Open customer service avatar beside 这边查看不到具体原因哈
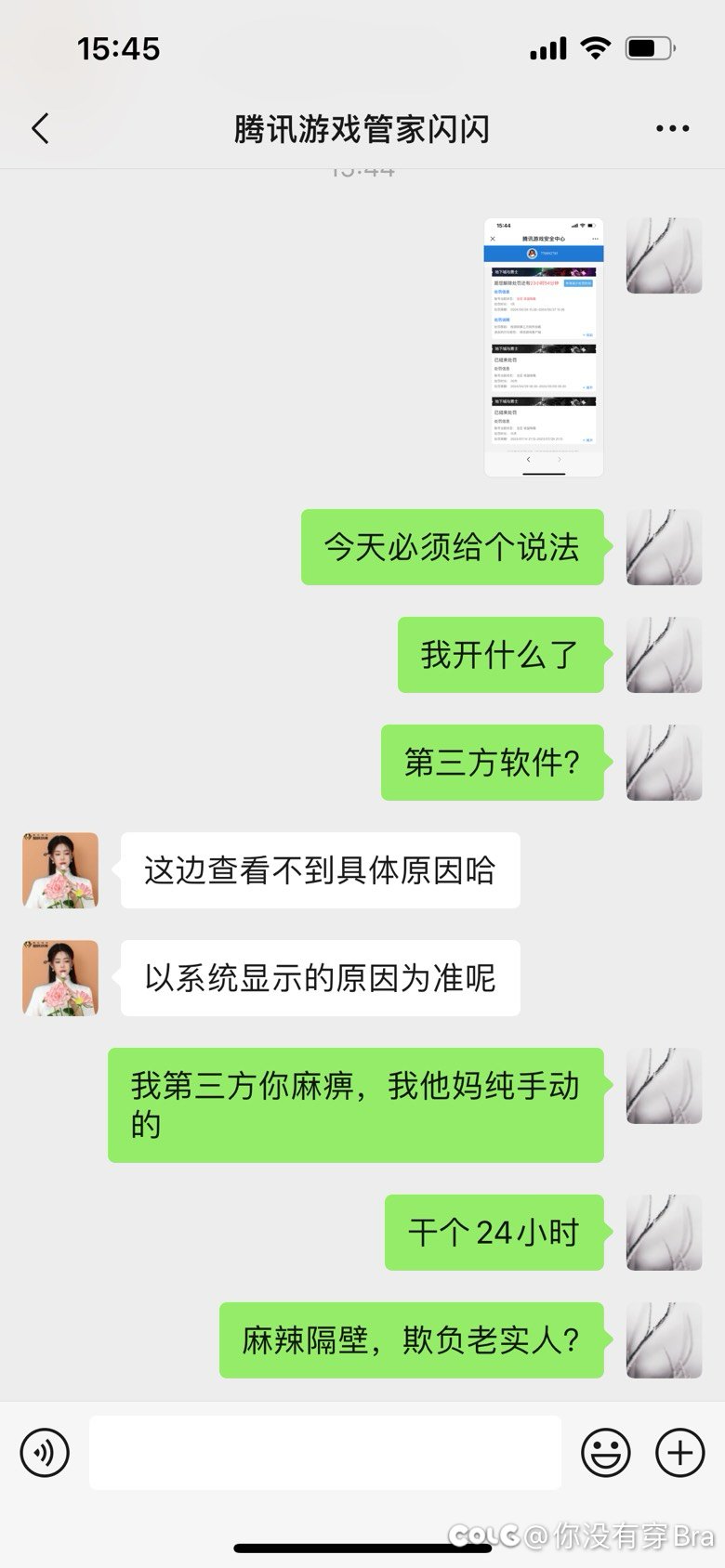 pos(60,870)
